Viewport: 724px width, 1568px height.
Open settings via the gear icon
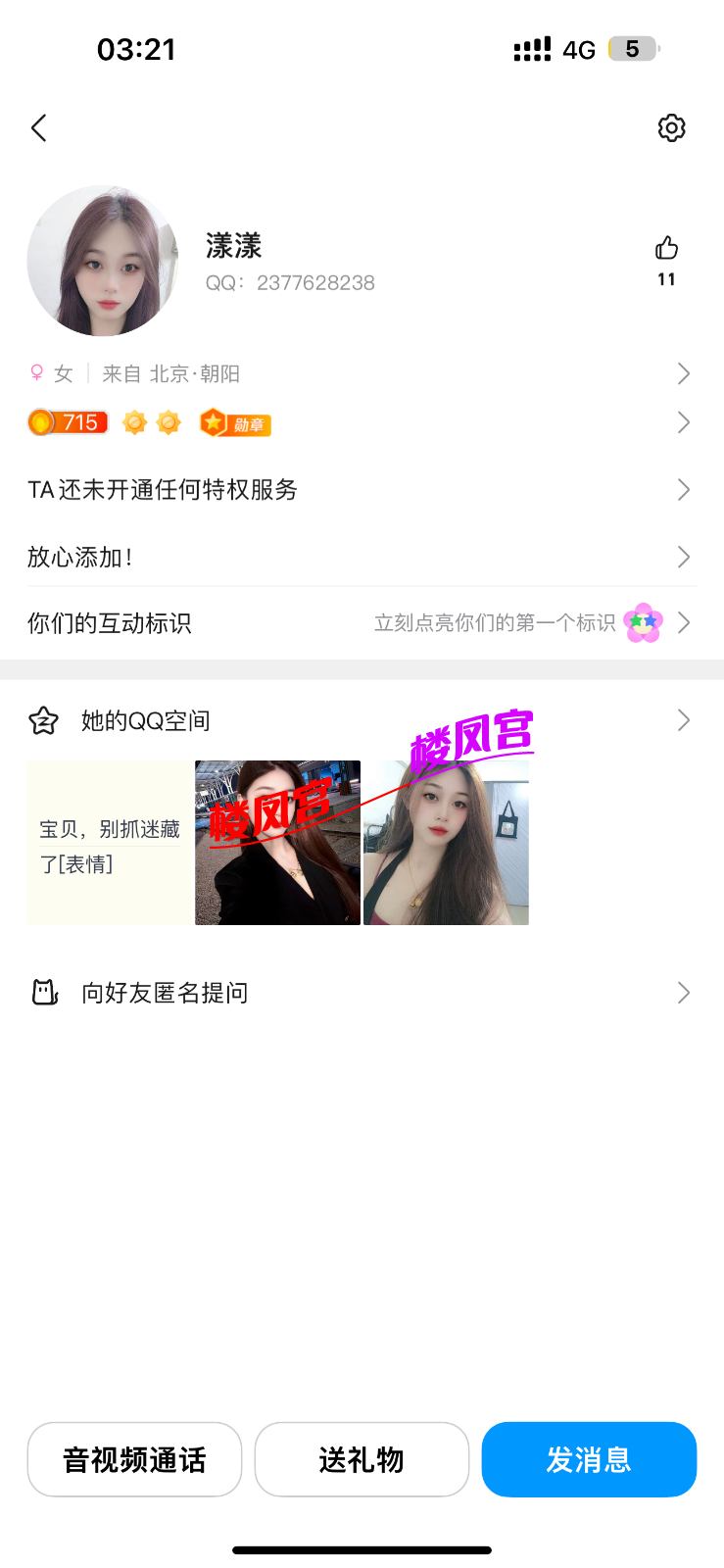[672, 127]
